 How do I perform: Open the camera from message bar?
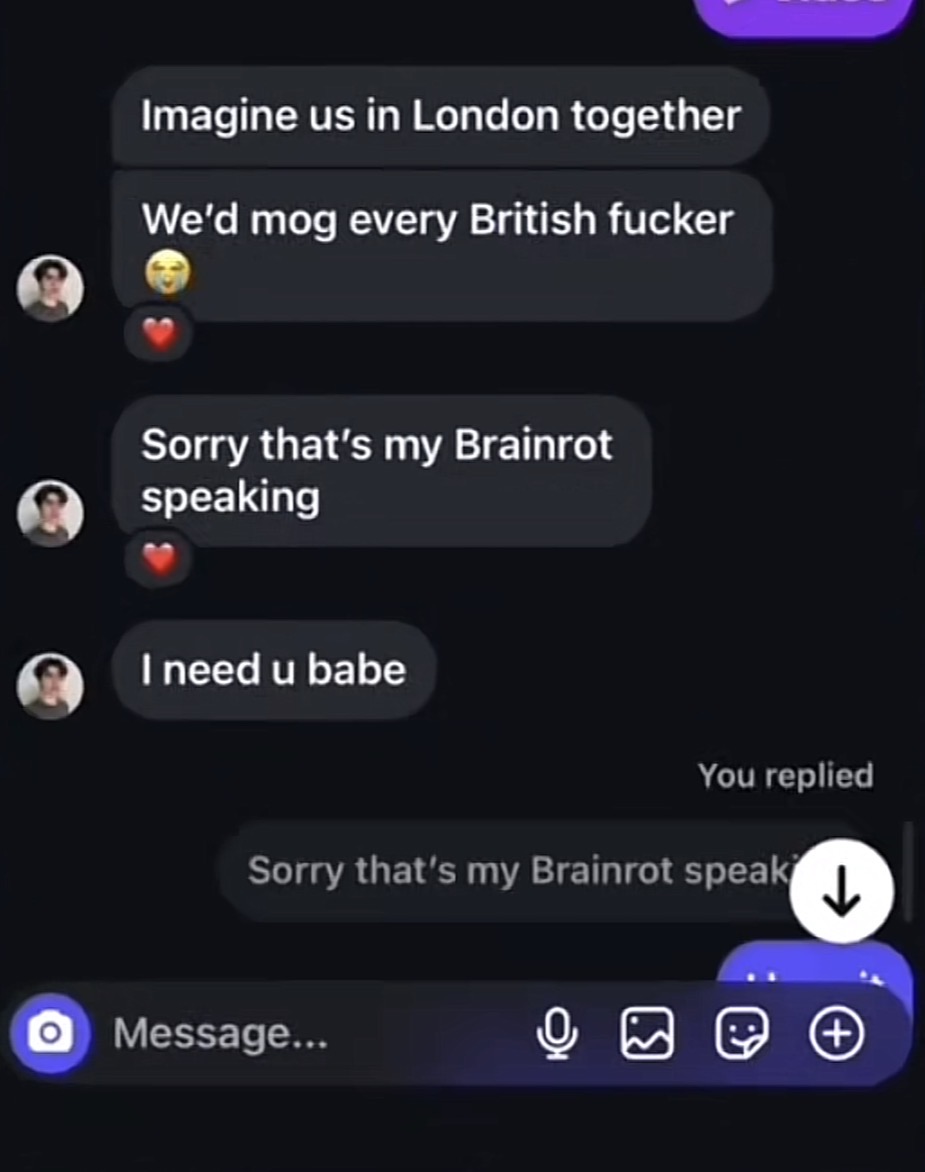point(50,1034)
